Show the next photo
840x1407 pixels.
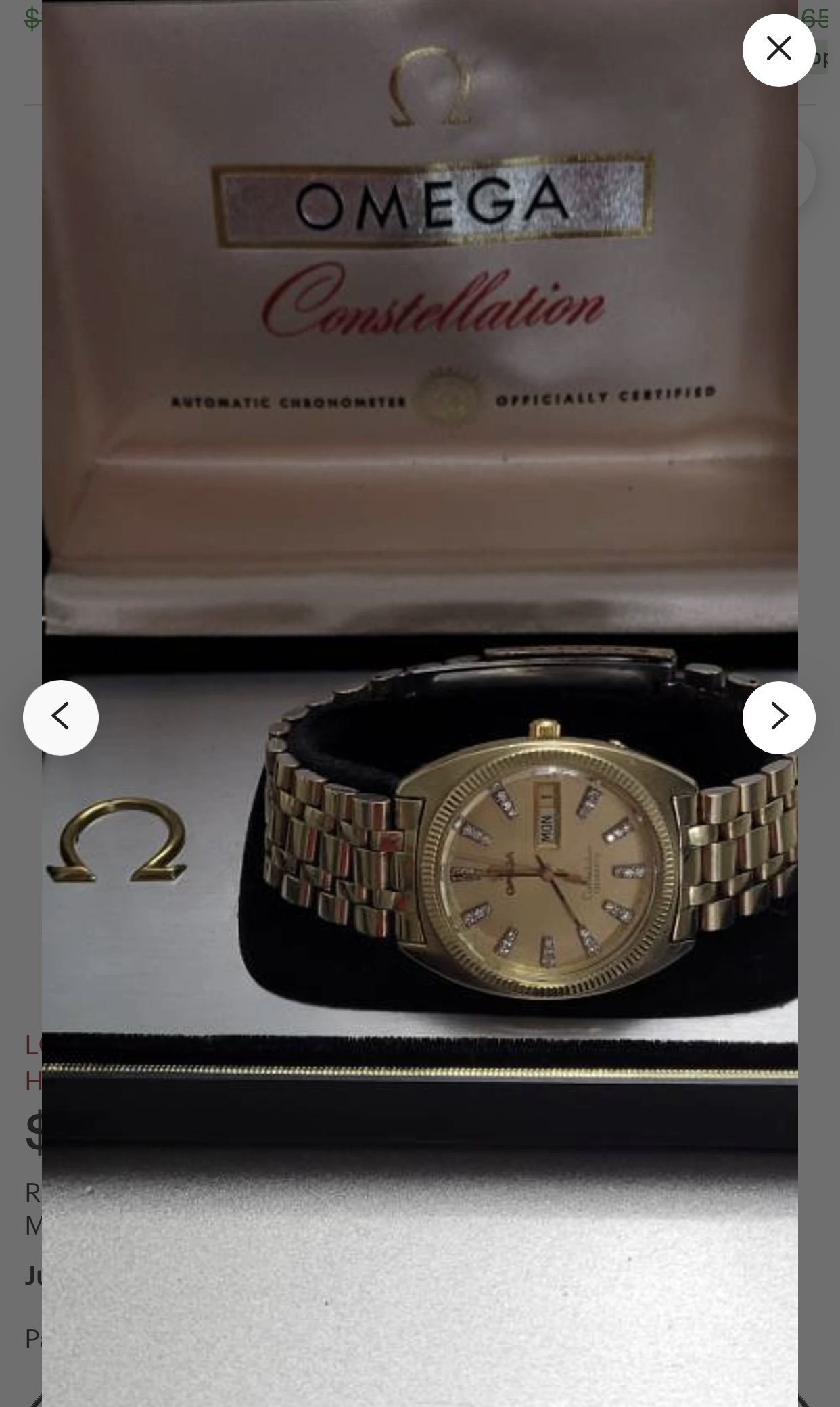pyautogui.click(x=778, y=717)
